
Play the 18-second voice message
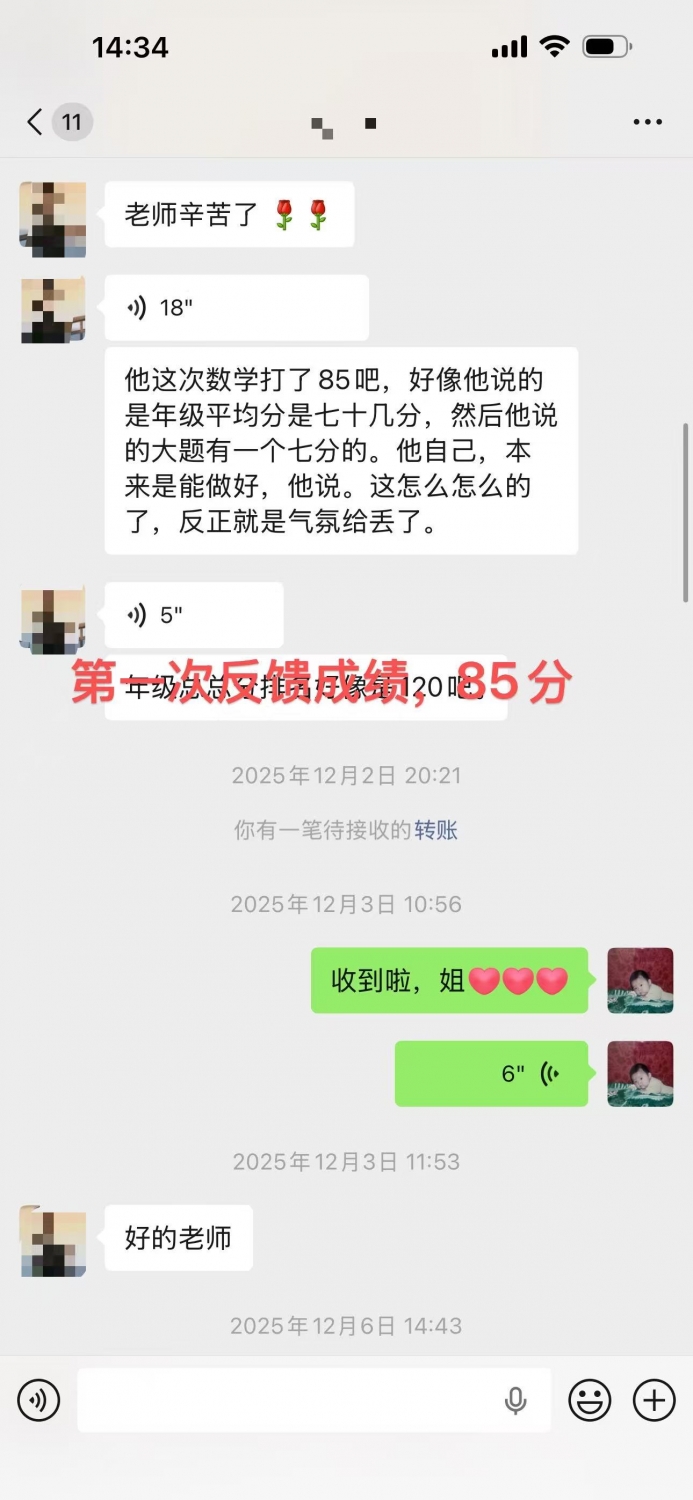(236, 308)
